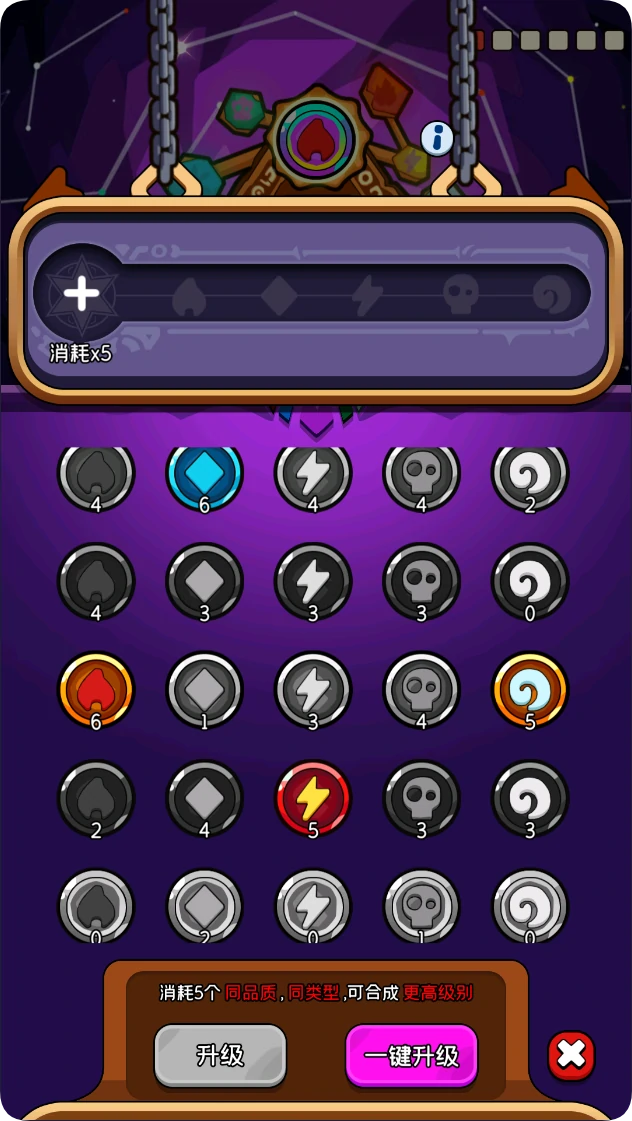Open the info icon near the chain
Image resolution: width=632 pixels, height=1121 pixels.
(437, 138)
